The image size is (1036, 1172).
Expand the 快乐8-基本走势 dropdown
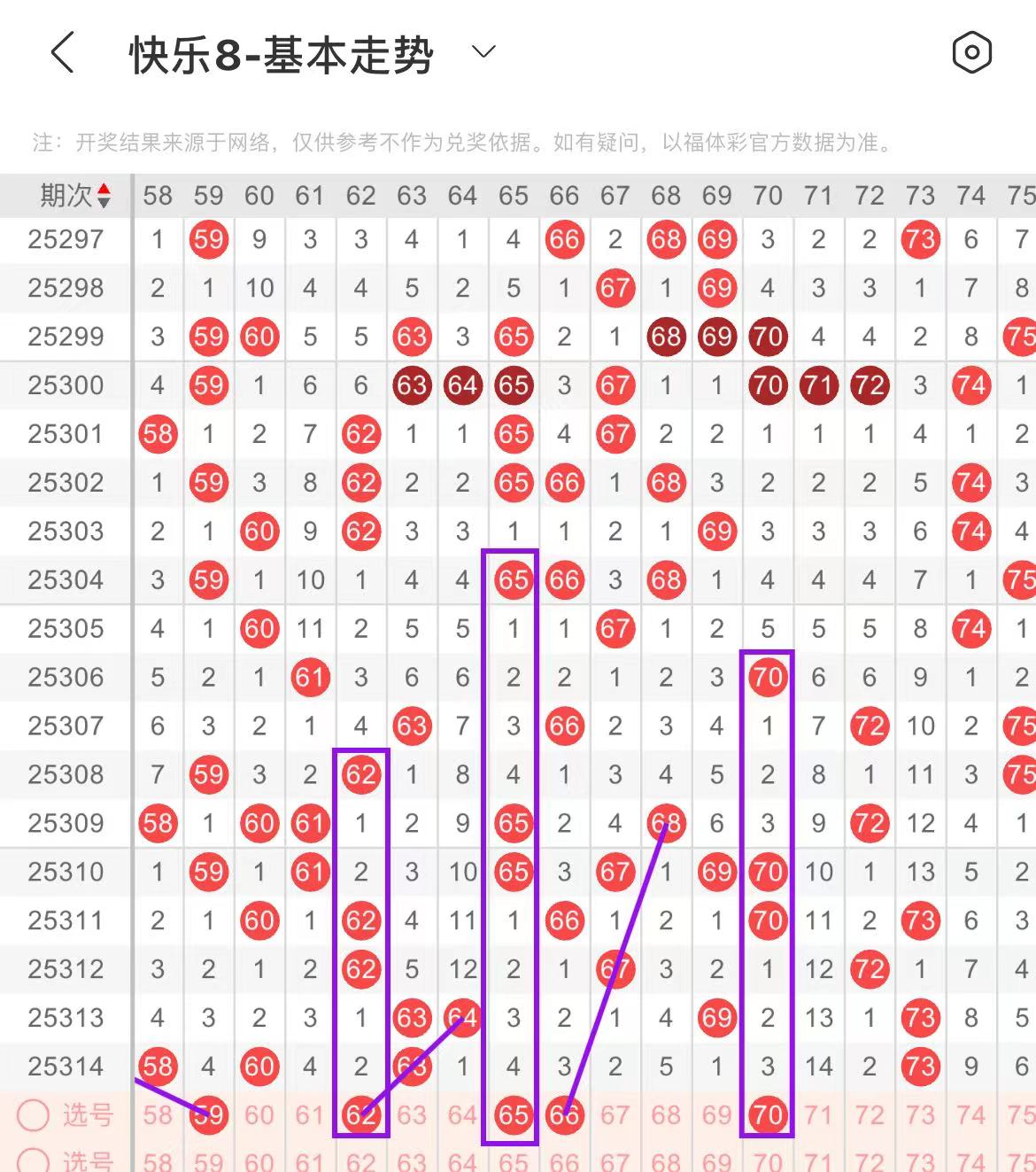click(483, 52)
